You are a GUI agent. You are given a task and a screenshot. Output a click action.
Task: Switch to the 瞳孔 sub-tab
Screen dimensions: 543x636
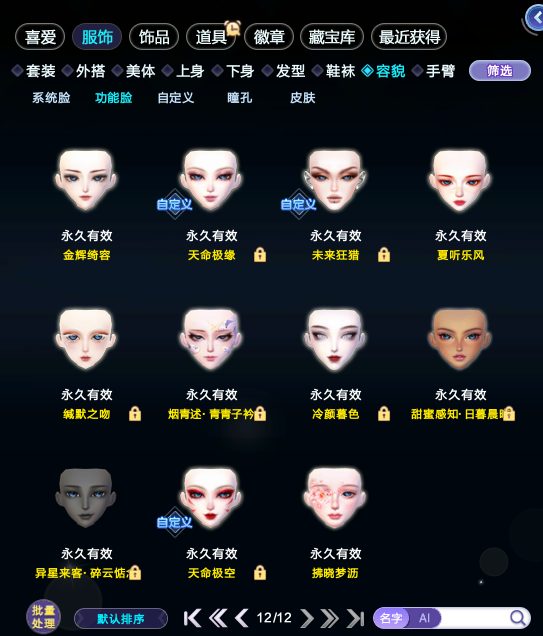(x=240, y=98)
